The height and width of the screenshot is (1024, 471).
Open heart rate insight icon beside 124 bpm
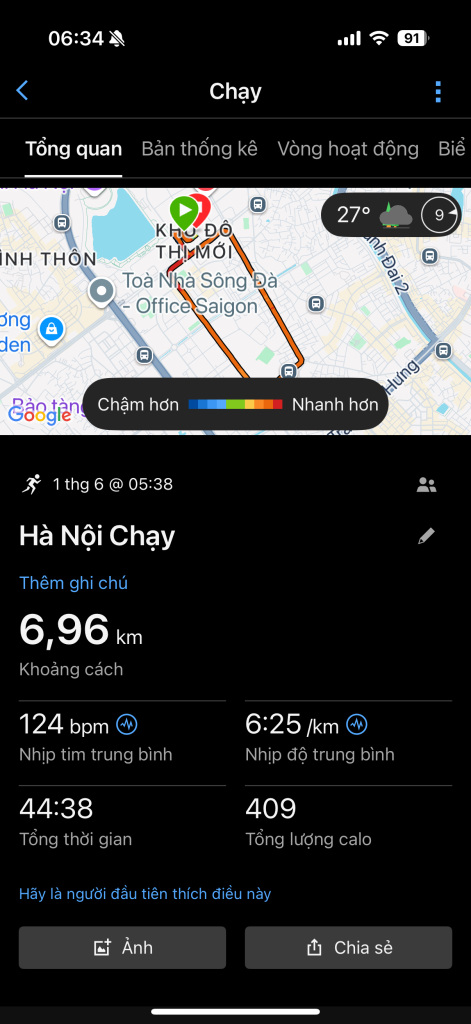coord(127,724)
